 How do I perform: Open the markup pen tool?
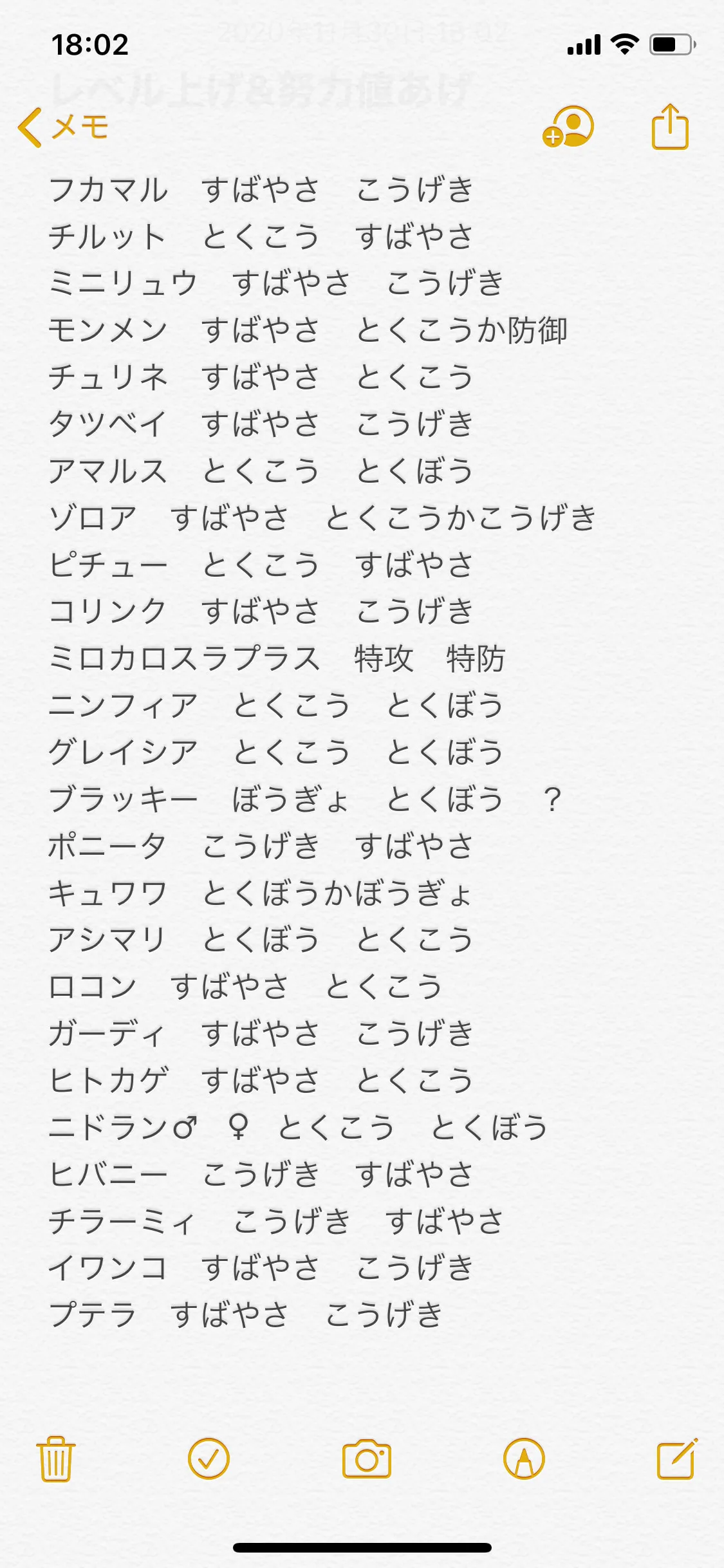pos(524,1459)
